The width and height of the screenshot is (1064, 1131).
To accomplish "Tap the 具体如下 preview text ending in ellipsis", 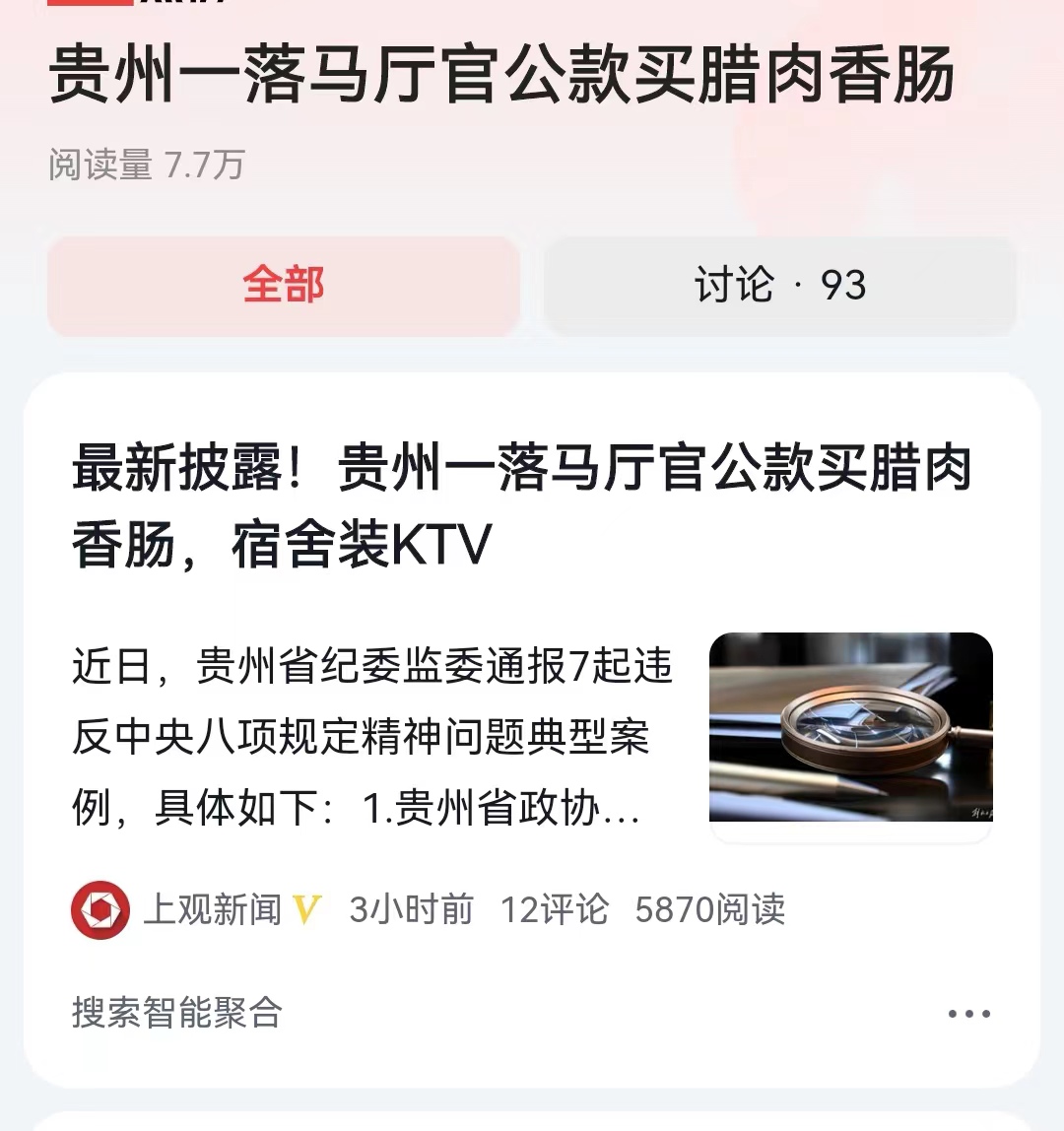I will (x=355, y=808).
